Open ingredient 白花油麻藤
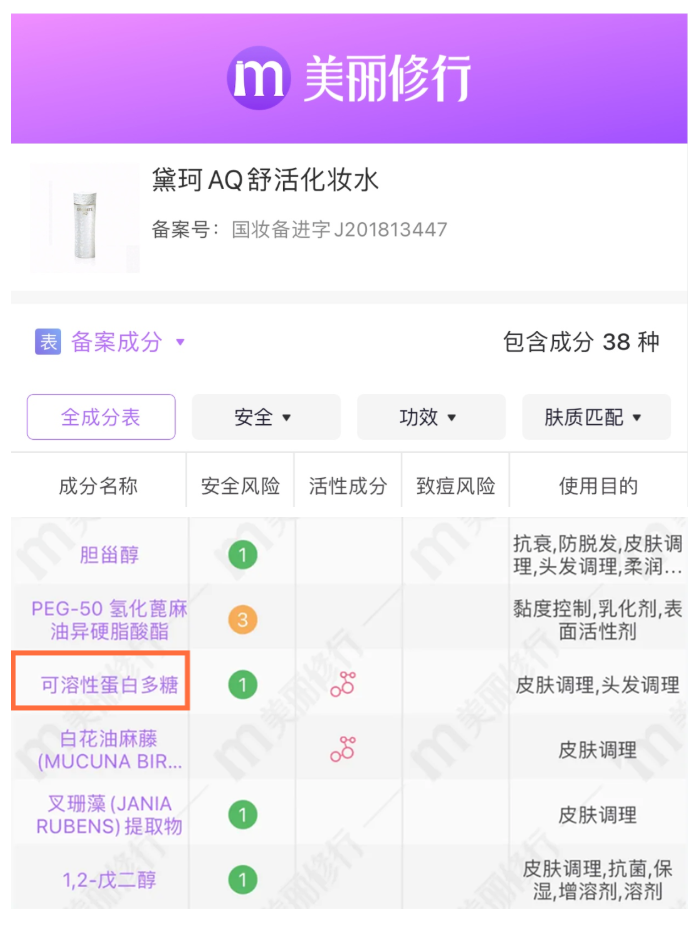Viewport: 692px width, 925px height. click(109, 750)
